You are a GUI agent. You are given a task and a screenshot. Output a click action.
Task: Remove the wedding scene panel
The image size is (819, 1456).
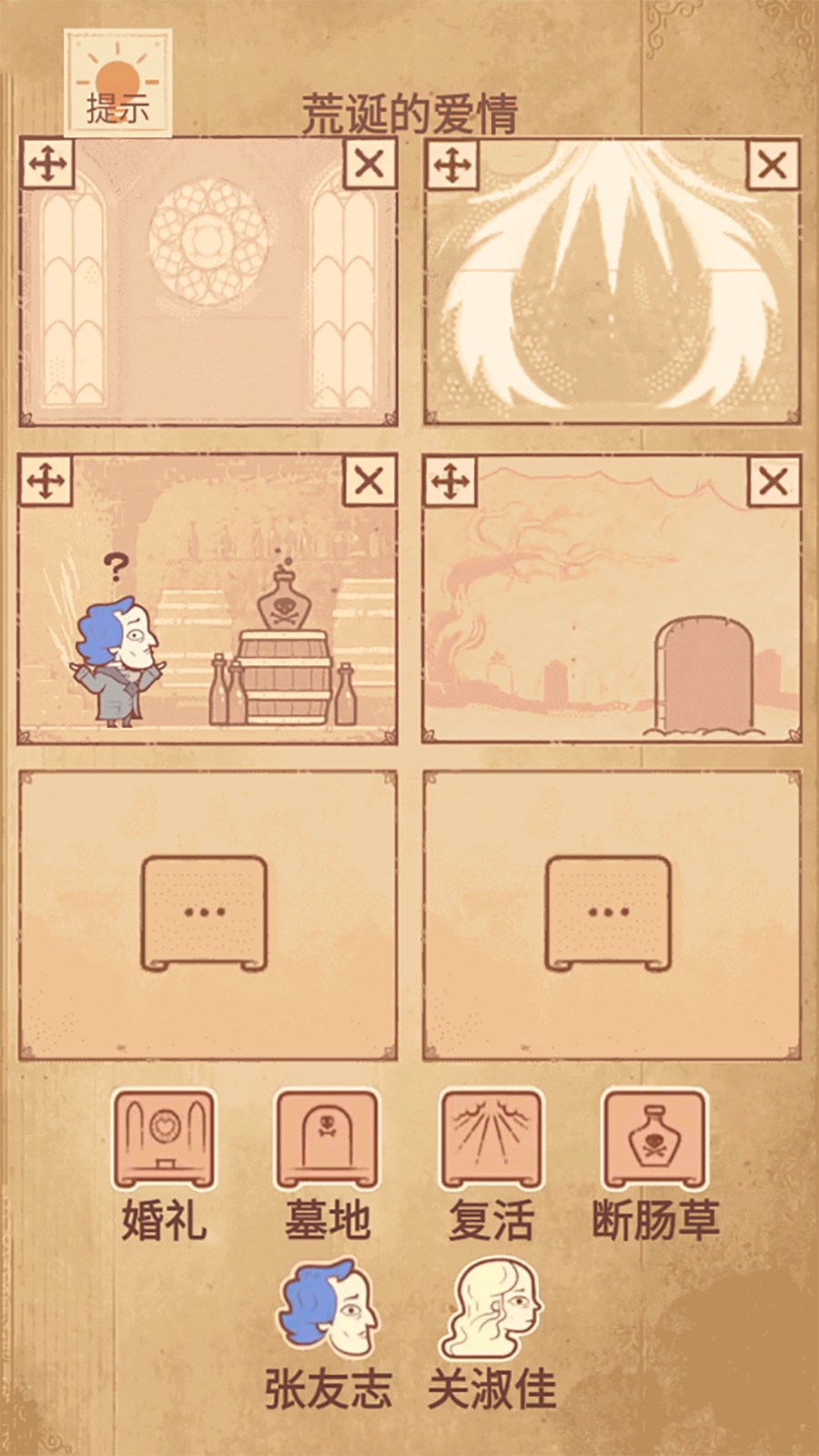tap(369, 165)
